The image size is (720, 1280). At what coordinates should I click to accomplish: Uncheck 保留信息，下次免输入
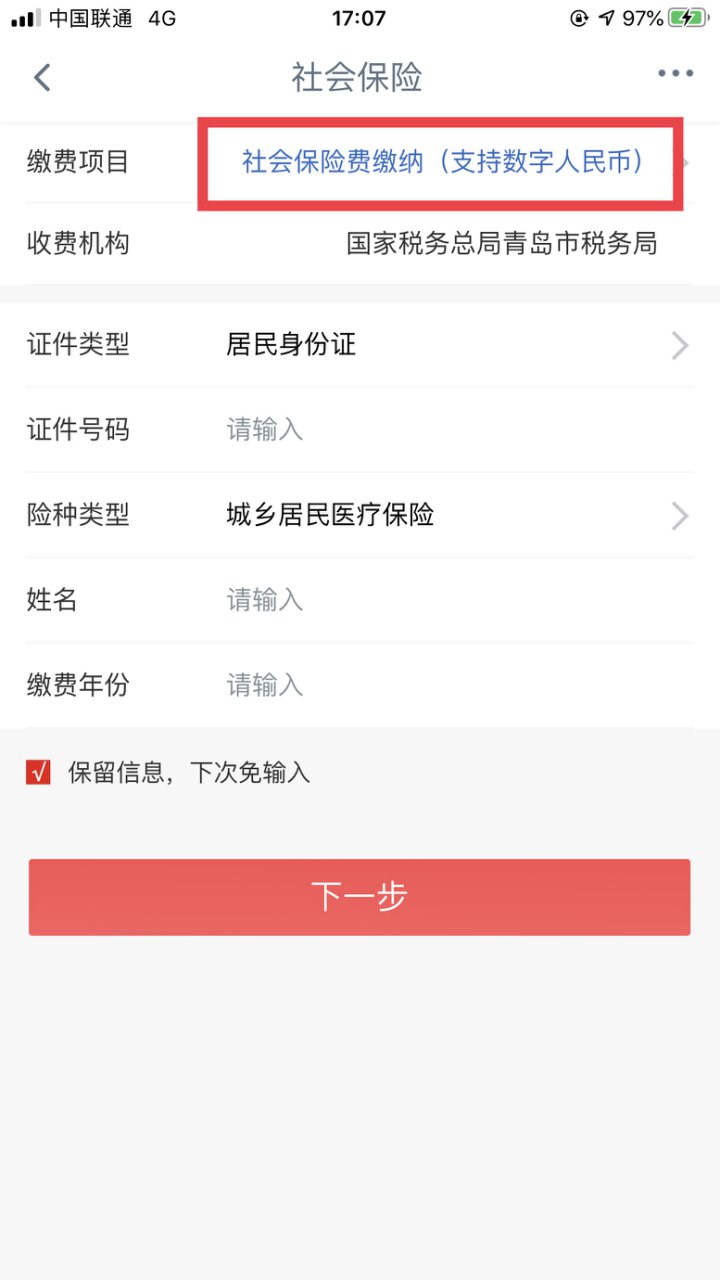pos(39,772)
